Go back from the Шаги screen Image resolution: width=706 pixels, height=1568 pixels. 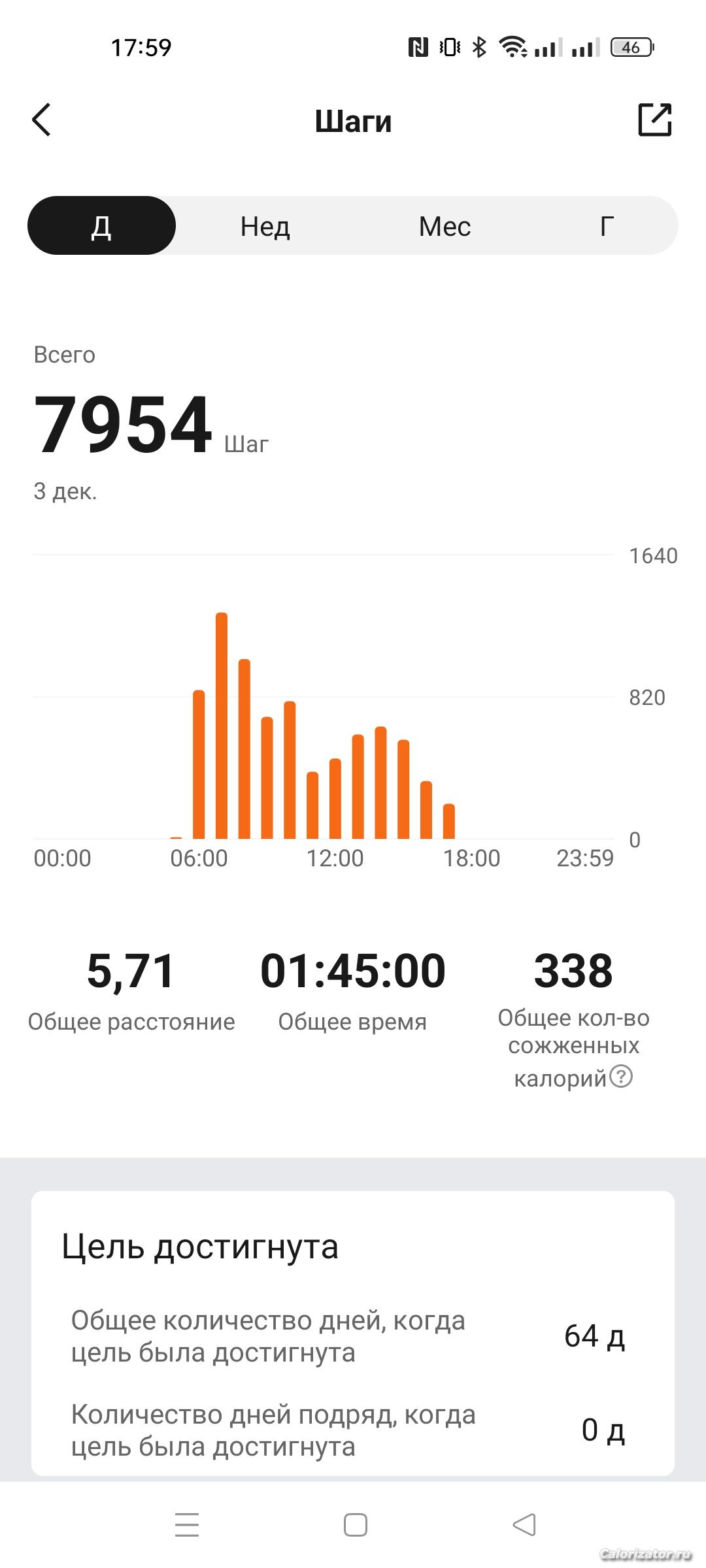pos(42,120)
